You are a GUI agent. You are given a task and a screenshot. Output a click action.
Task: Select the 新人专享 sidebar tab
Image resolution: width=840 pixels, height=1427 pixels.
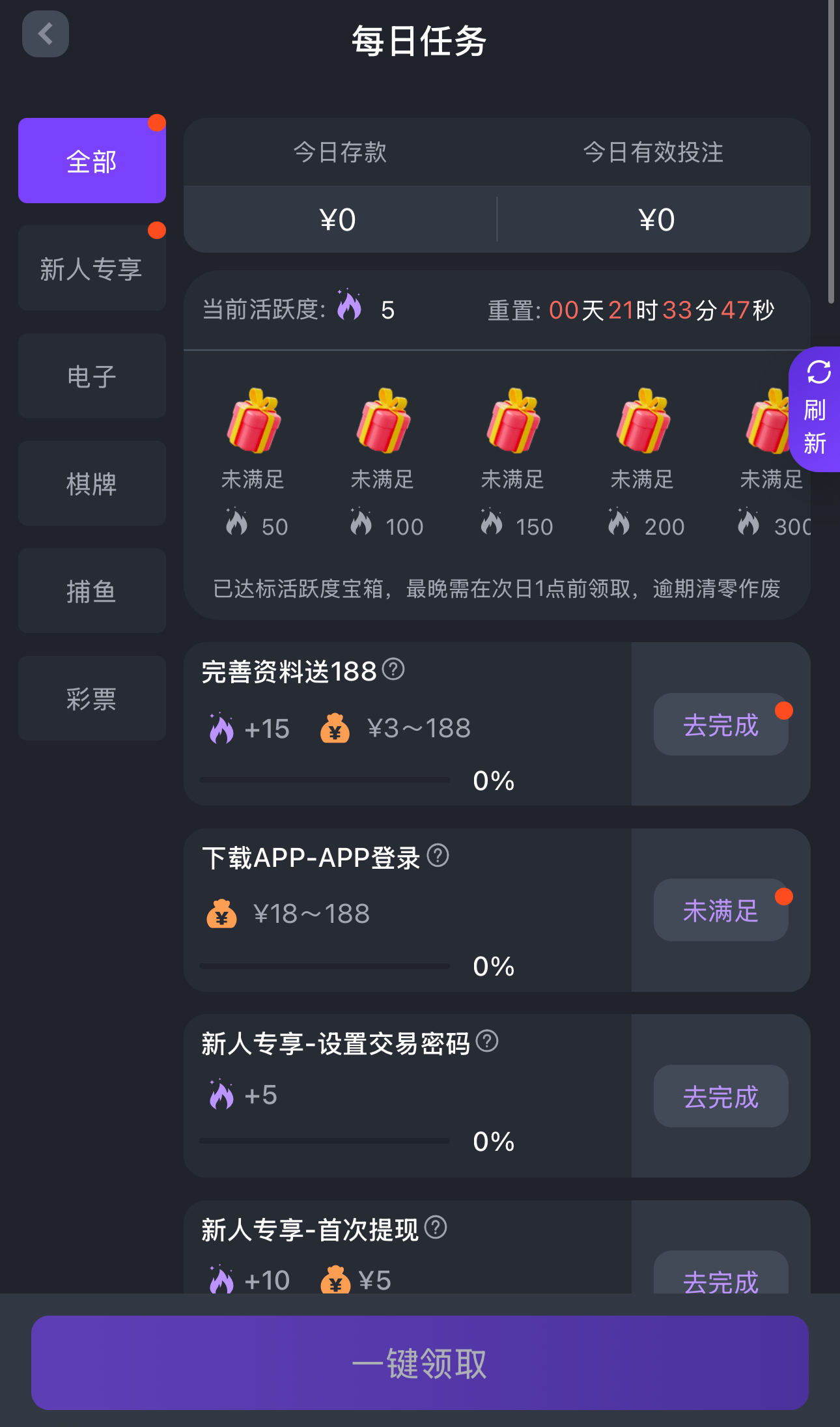[91, 268]
